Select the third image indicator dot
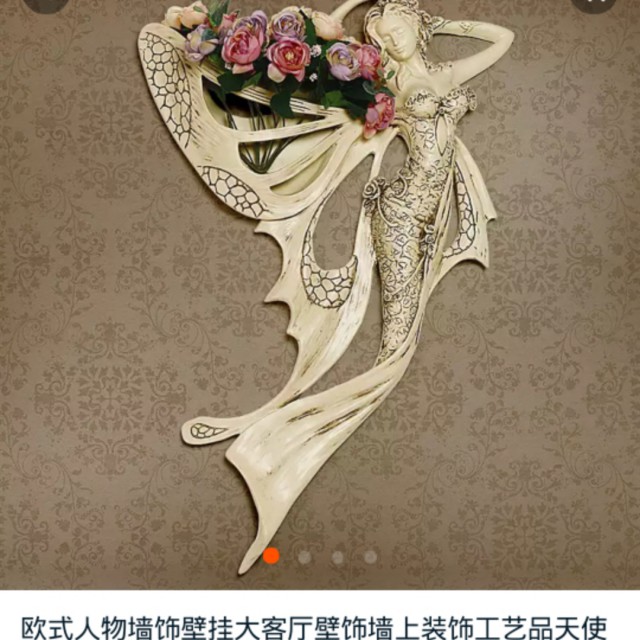This screenshot has height=640, width=640. (337, 557)
